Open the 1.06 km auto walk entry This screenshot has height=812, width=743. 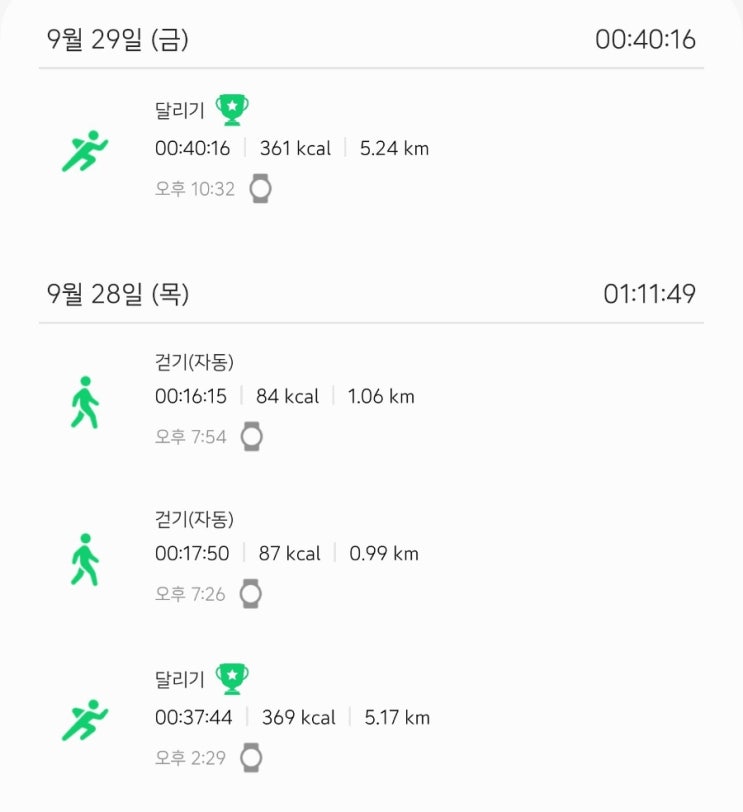(x=284, y=396)
